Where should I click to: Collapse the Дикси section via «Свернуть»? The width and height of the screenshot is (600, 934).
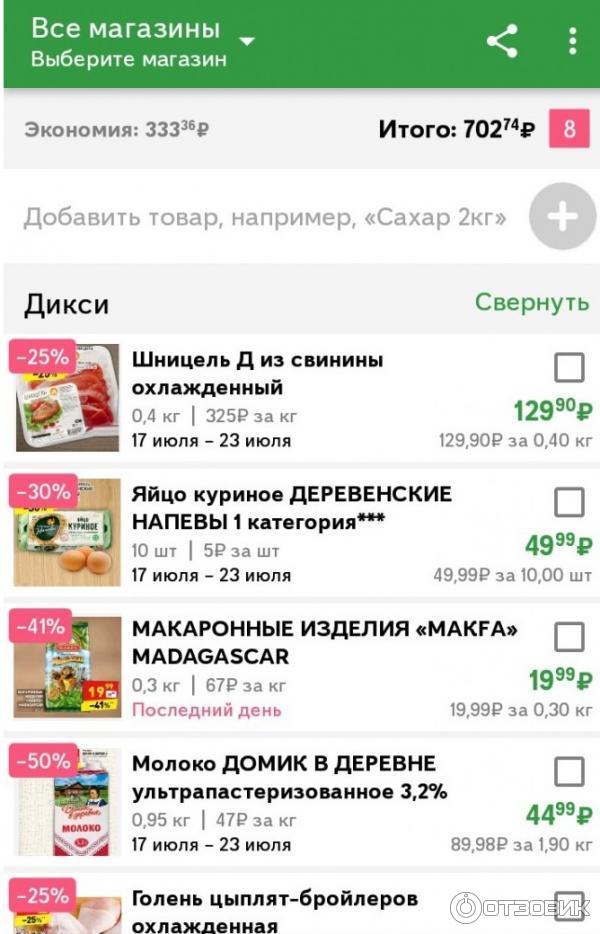click(x=531, y=302)
